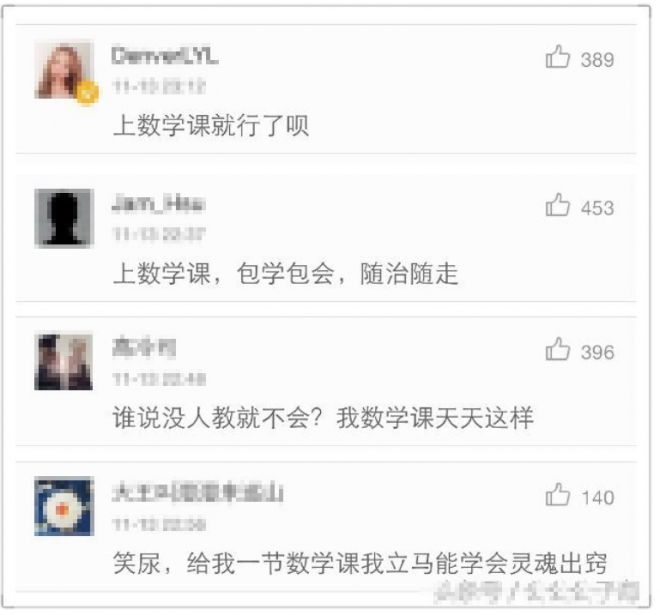Image resolution: width=660 pixels, height=615 pixels.
Task: Like the comment about 灵魂出窍
Action: pos(558,496)
